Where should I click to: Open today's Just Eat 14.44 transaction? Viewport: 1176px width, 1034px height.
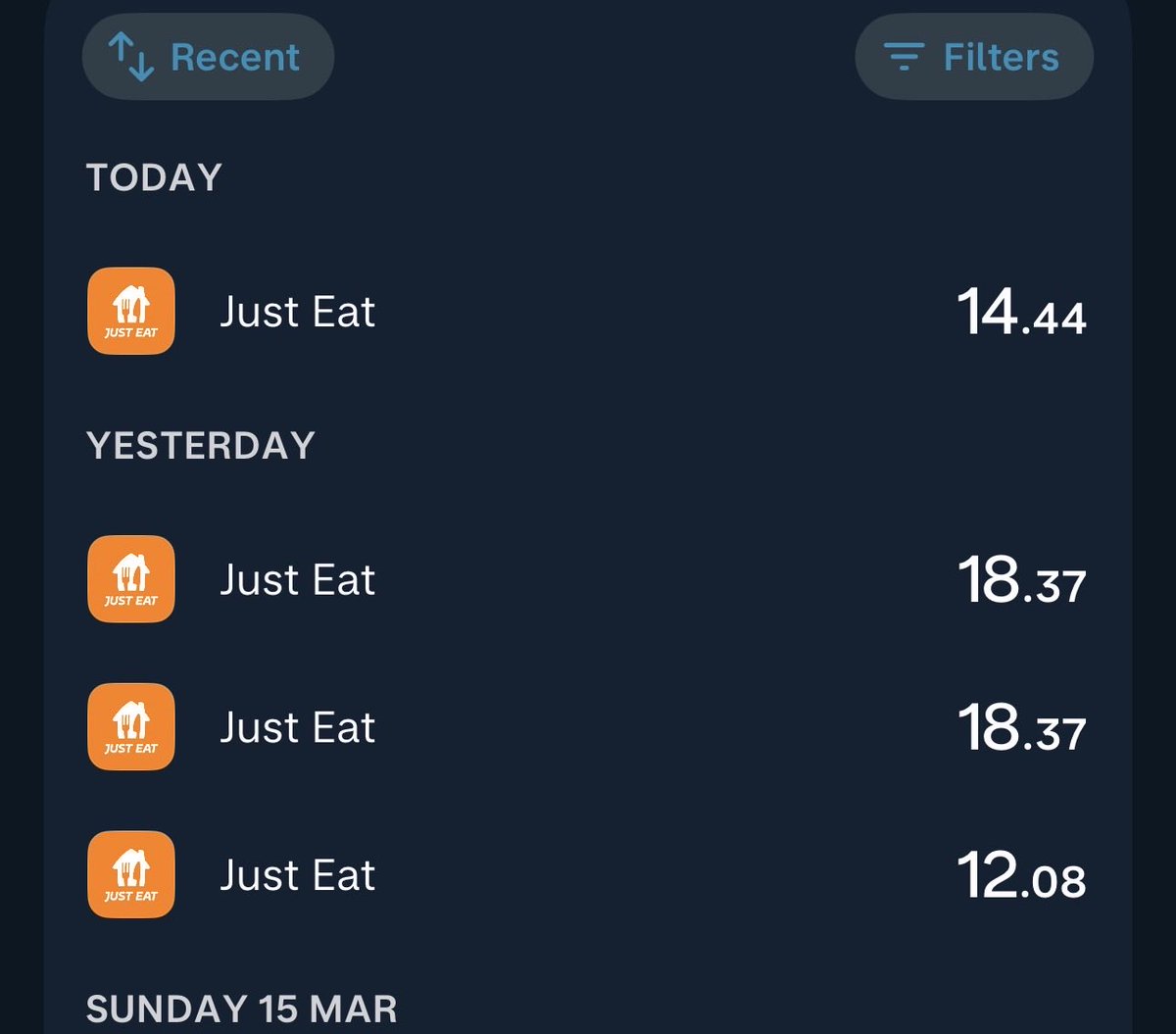(x=586, y=312)
